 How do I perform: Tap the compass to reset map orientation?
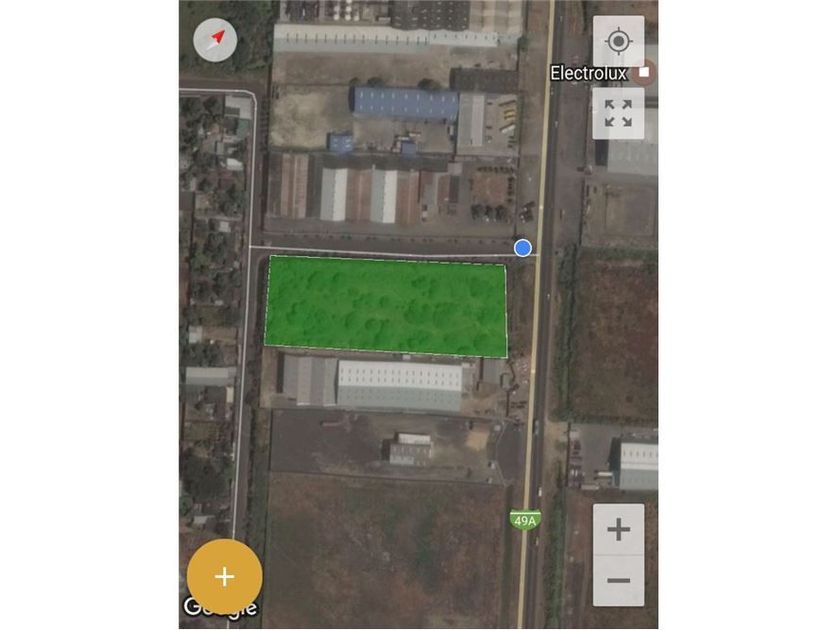click(215, 41)
